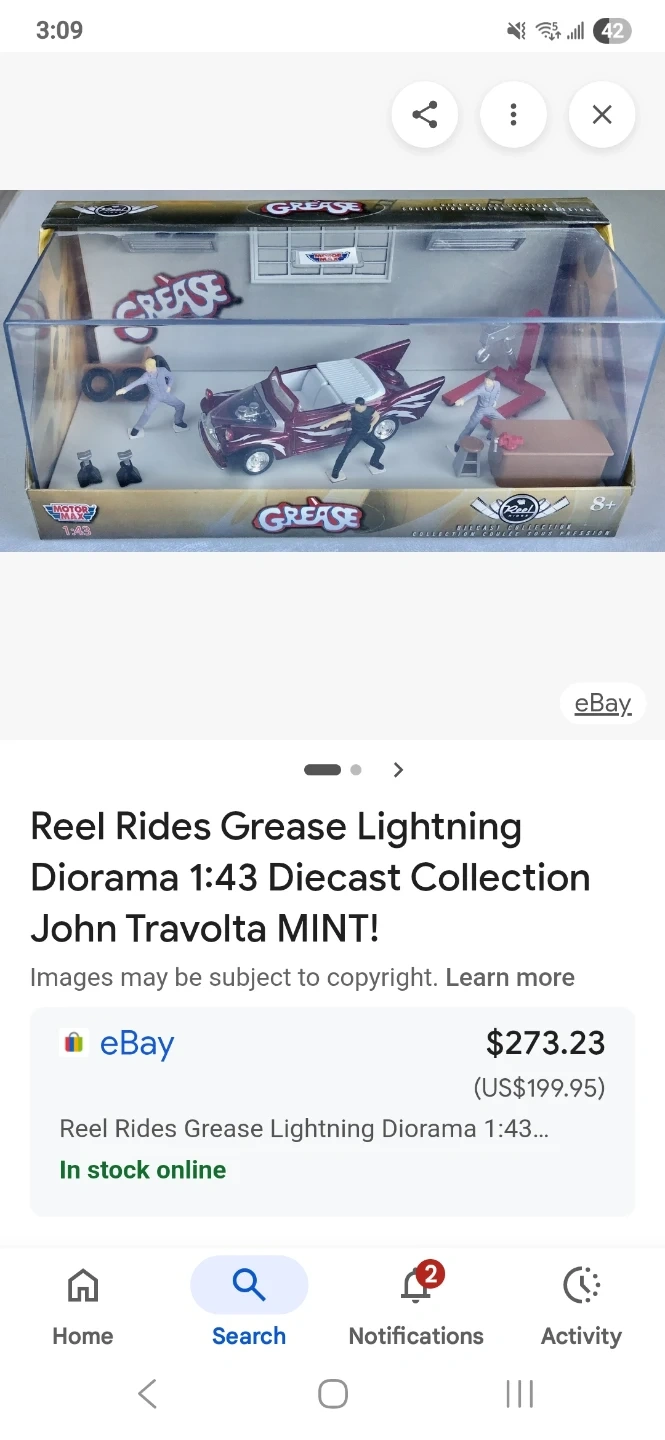View the Activity tab

[581, 1305]
